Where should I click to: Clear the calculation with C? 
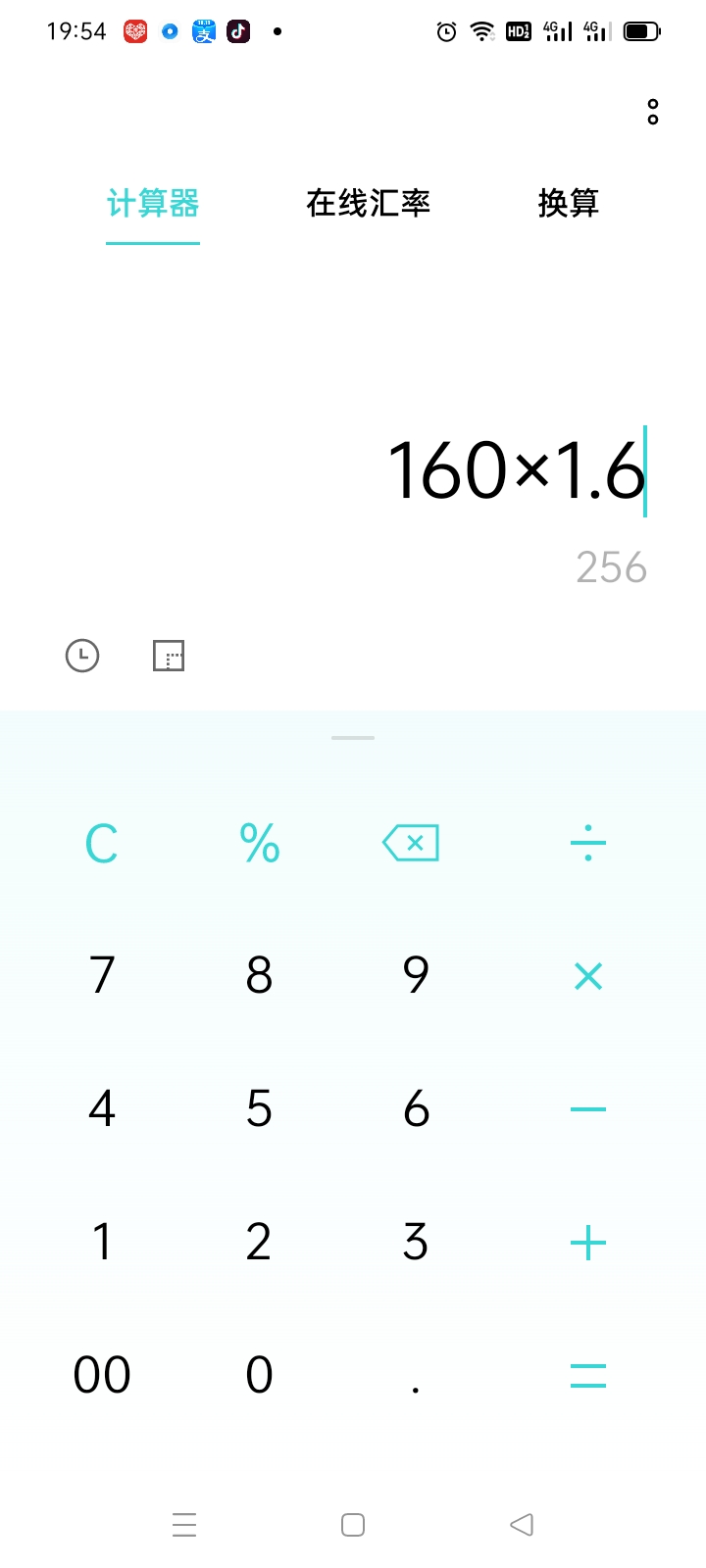coord(102,843)
